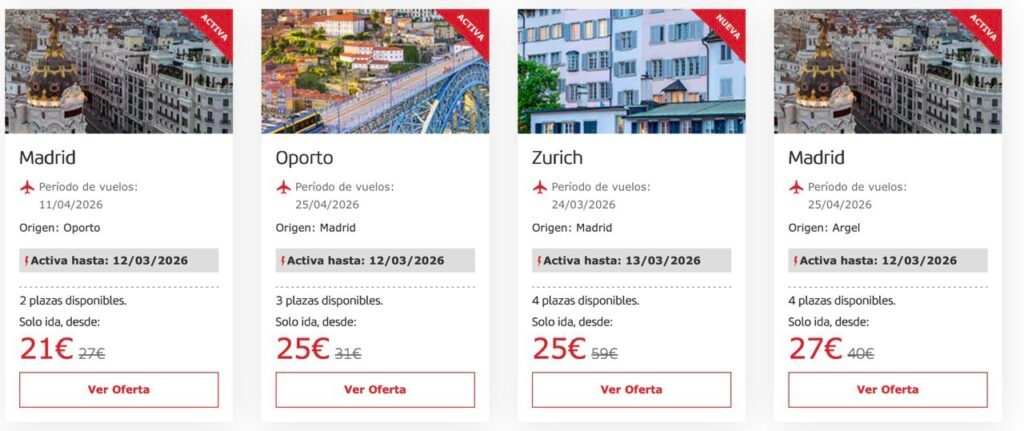1024x431 pixels.
Task: View the Madrid offer departing from Argel
Action: tap(887, 390)
